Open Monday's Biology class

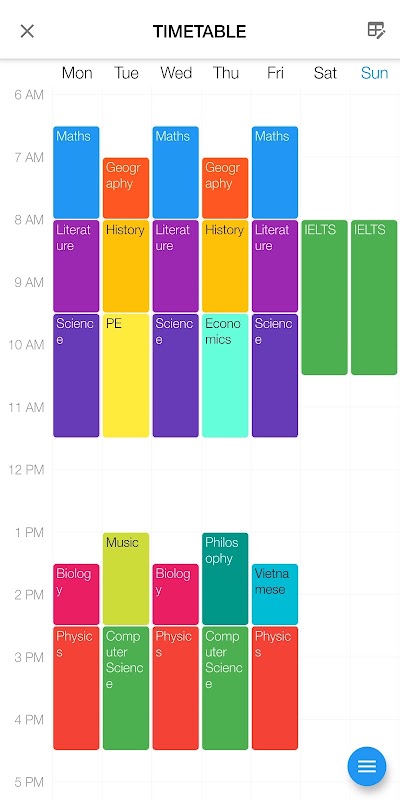[x=76, y=594]
